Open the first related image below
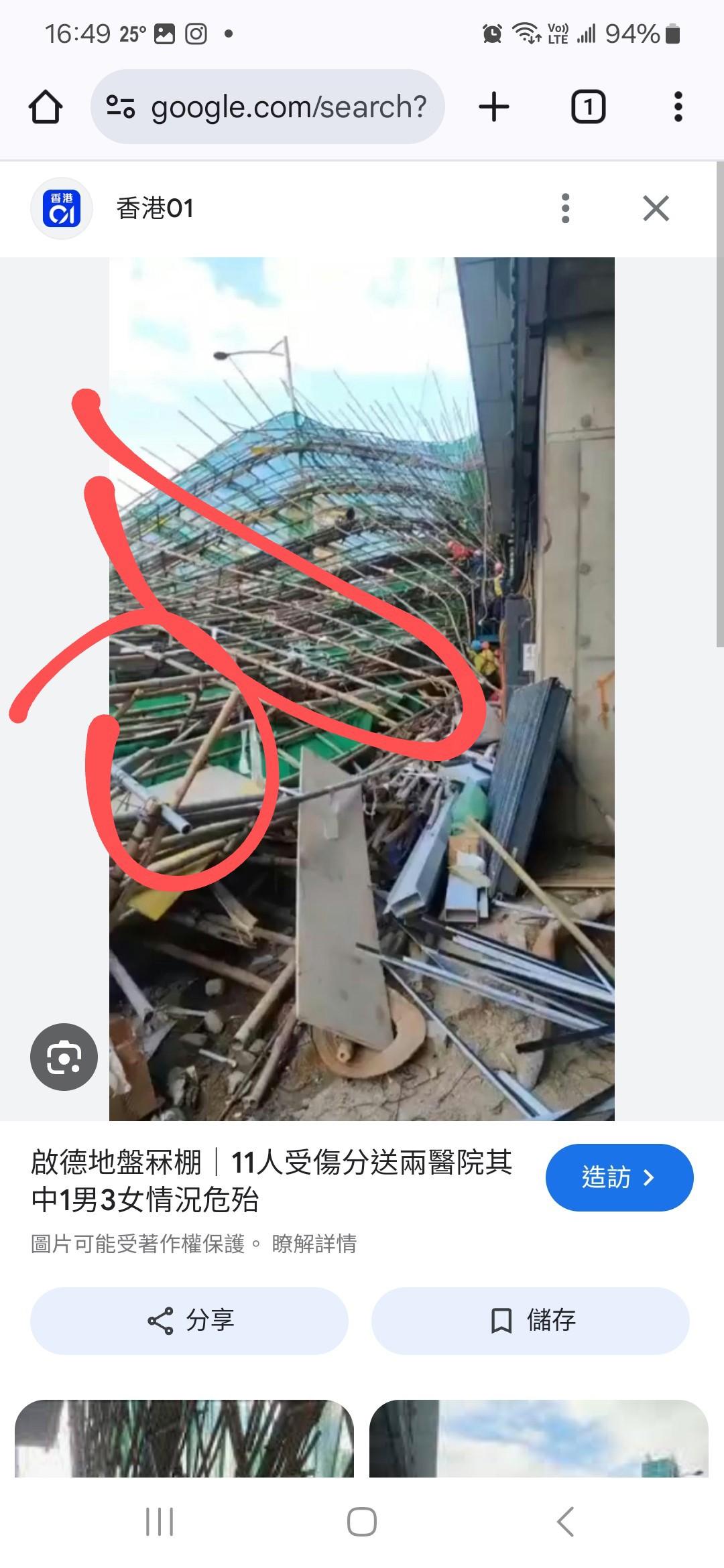The height and width of the screenshot is (1568, 724). pos(184,1438)
